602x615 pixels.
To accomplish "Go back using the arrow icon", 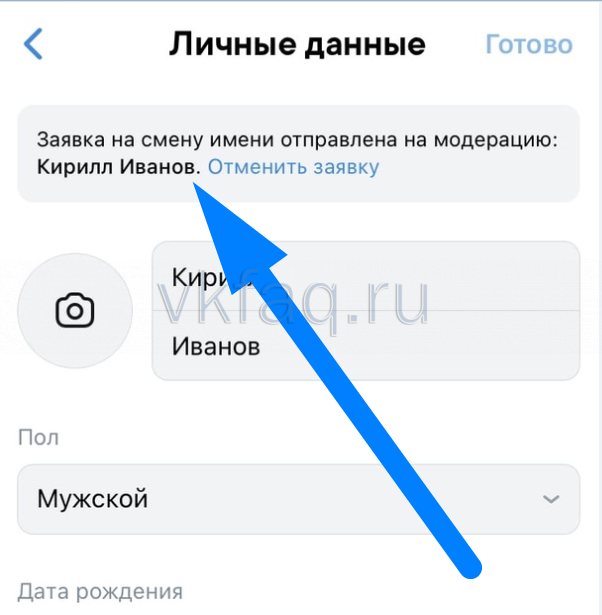I will tap(35, 45).
